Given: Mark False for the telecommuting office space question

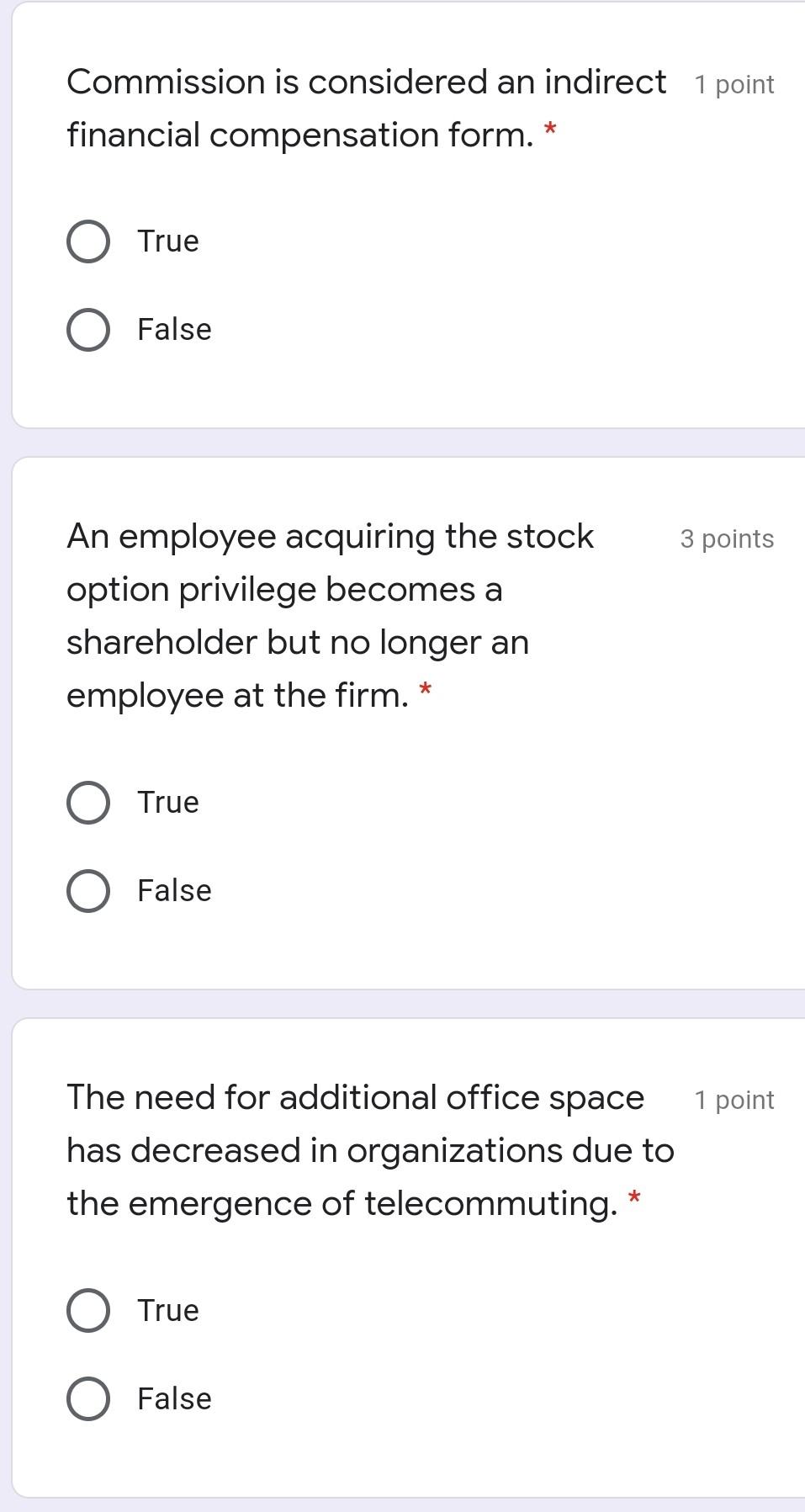Looking at the screenshot, I should coord(88,1399).
